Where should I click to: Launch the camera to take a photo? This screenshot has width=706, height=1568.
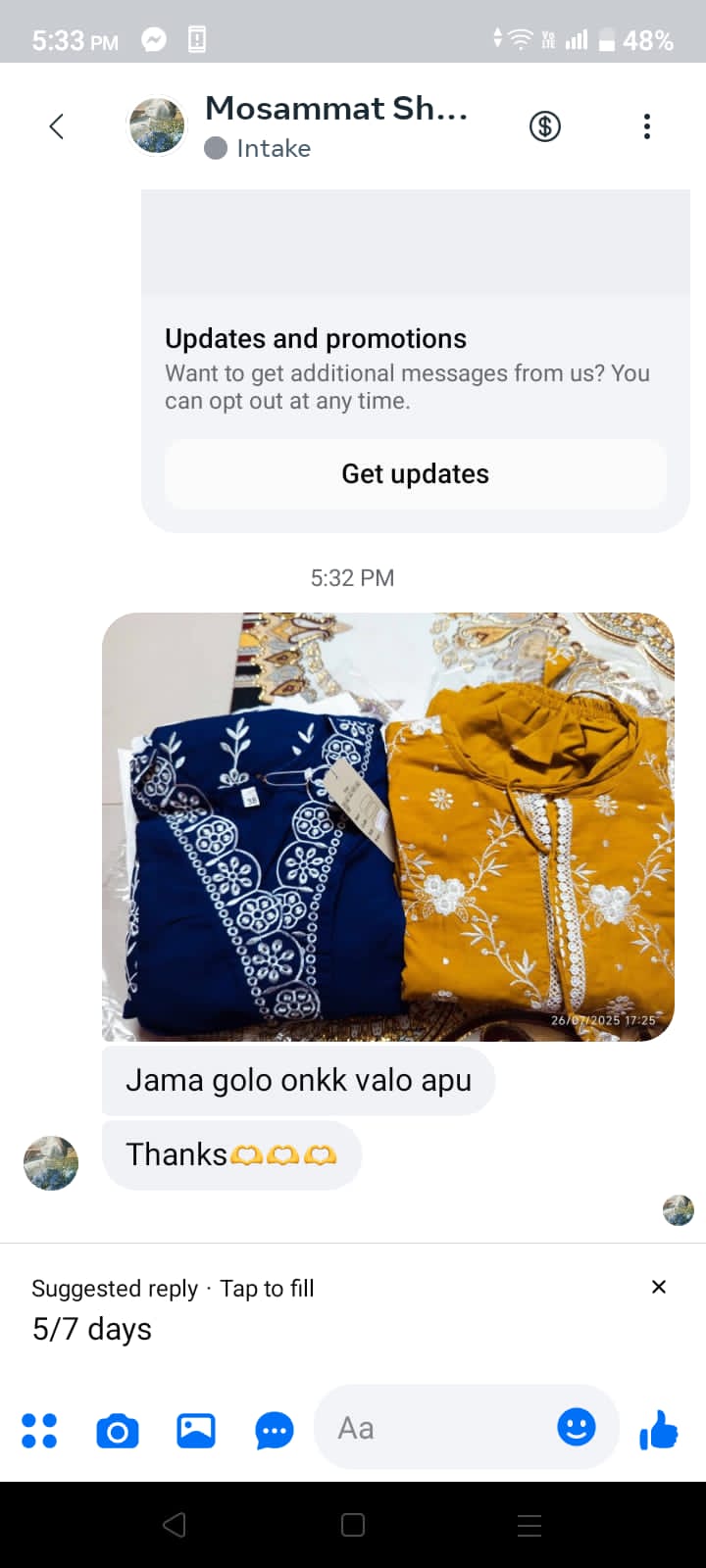tap(118, 1432)
